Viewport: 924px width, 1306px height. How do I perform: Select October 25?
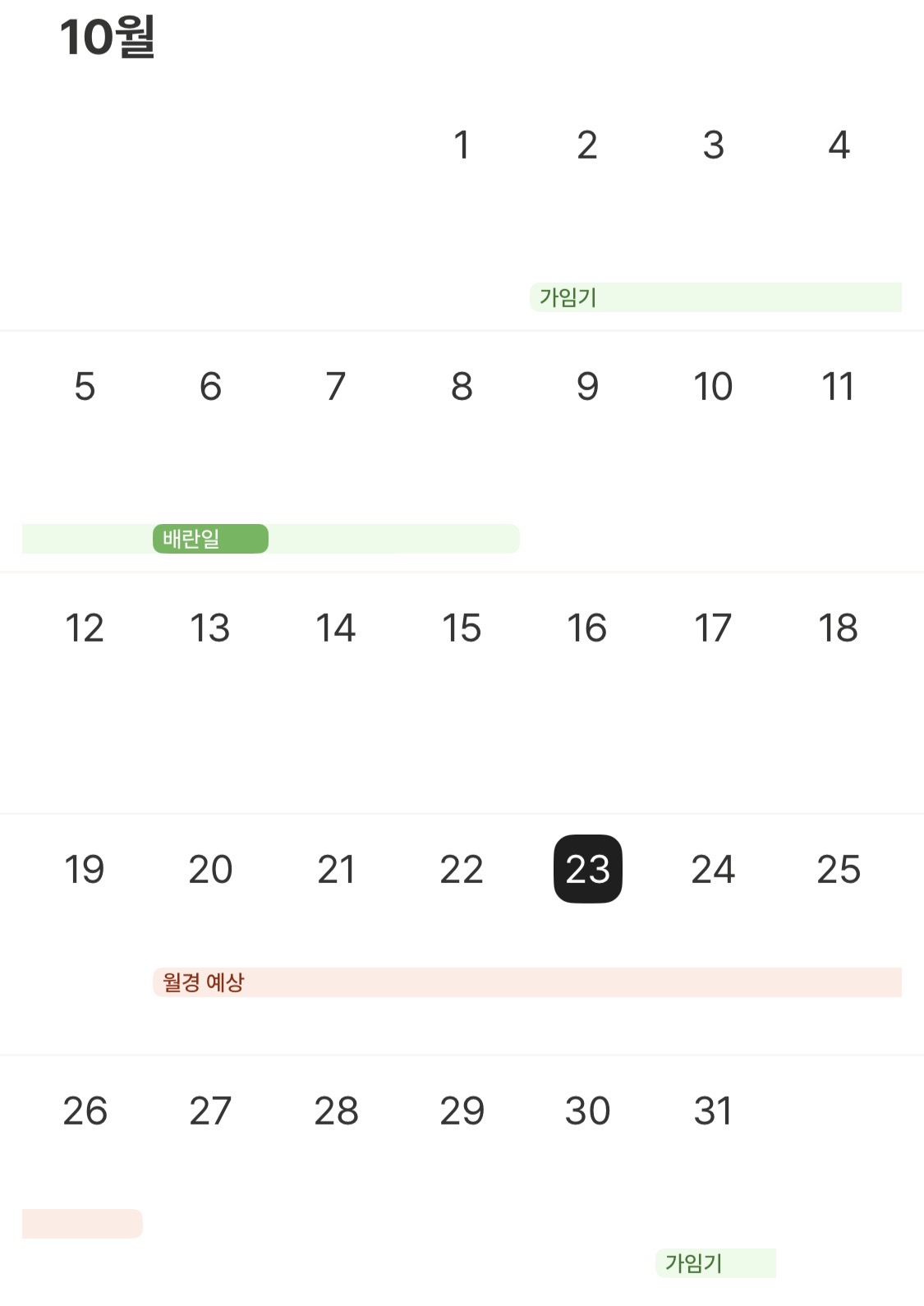(x=839, y=869)
